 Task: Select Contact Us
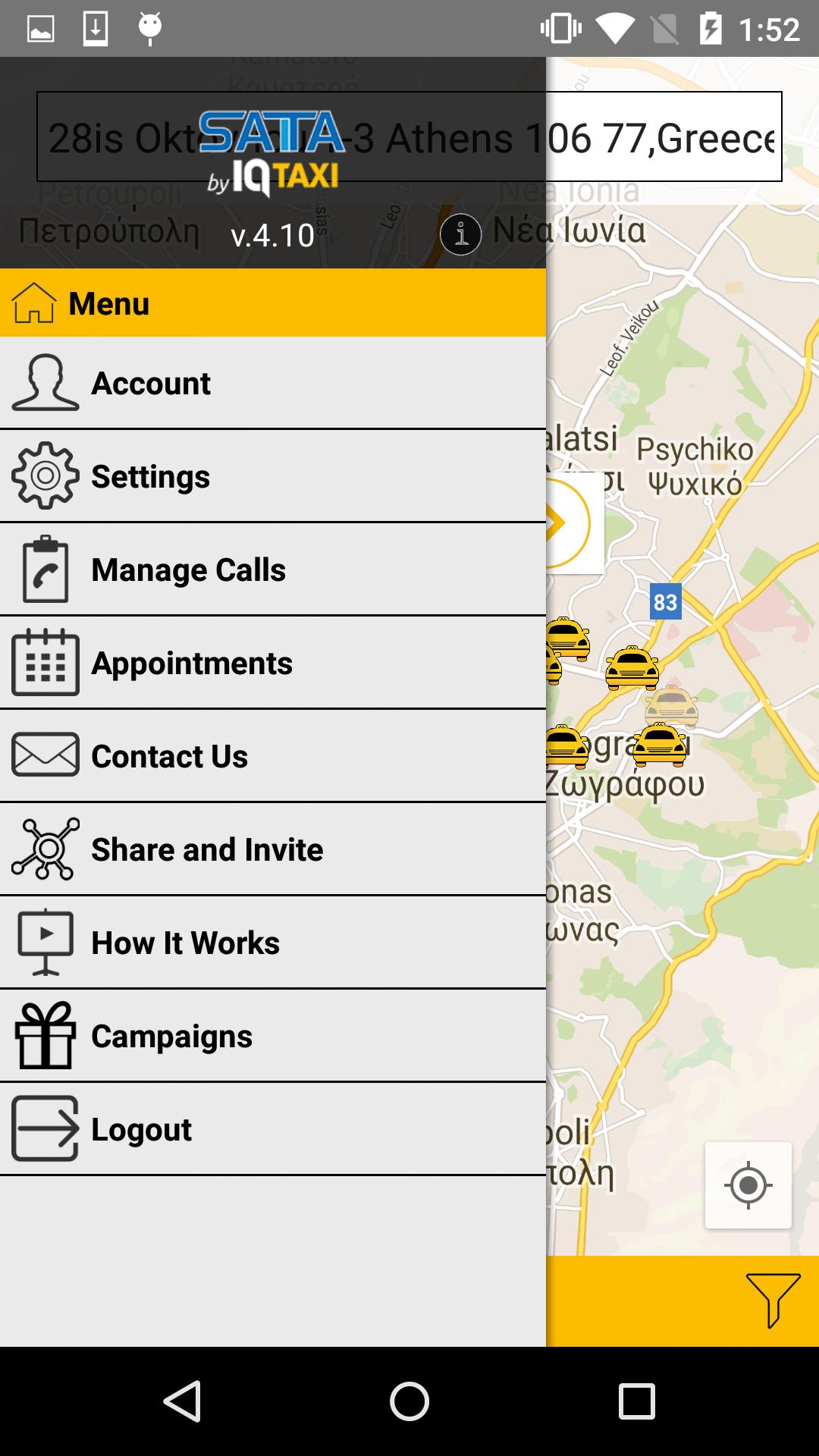coord(273,756)
